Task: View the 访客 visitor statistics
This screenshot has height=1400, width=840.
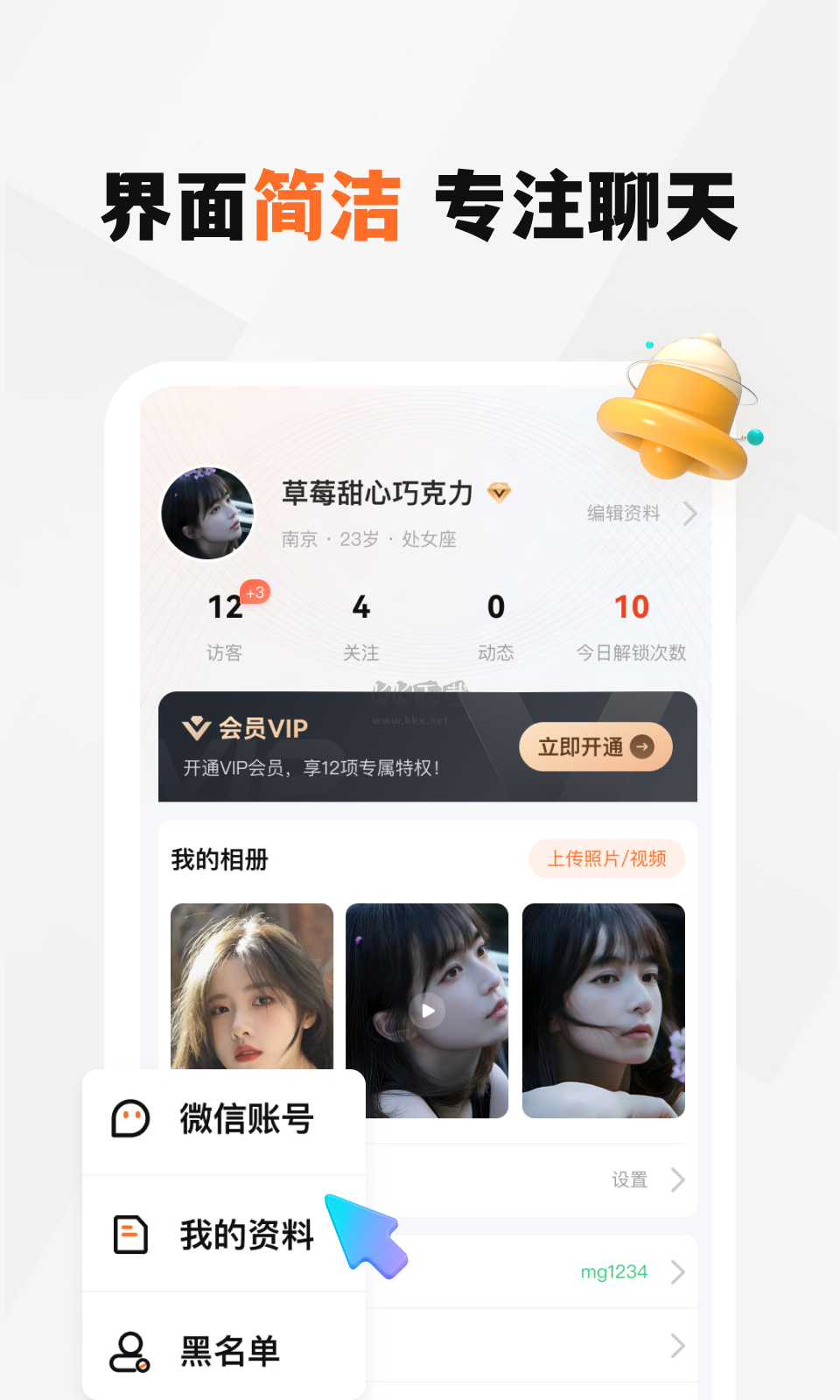Action: tap(225, 626)
